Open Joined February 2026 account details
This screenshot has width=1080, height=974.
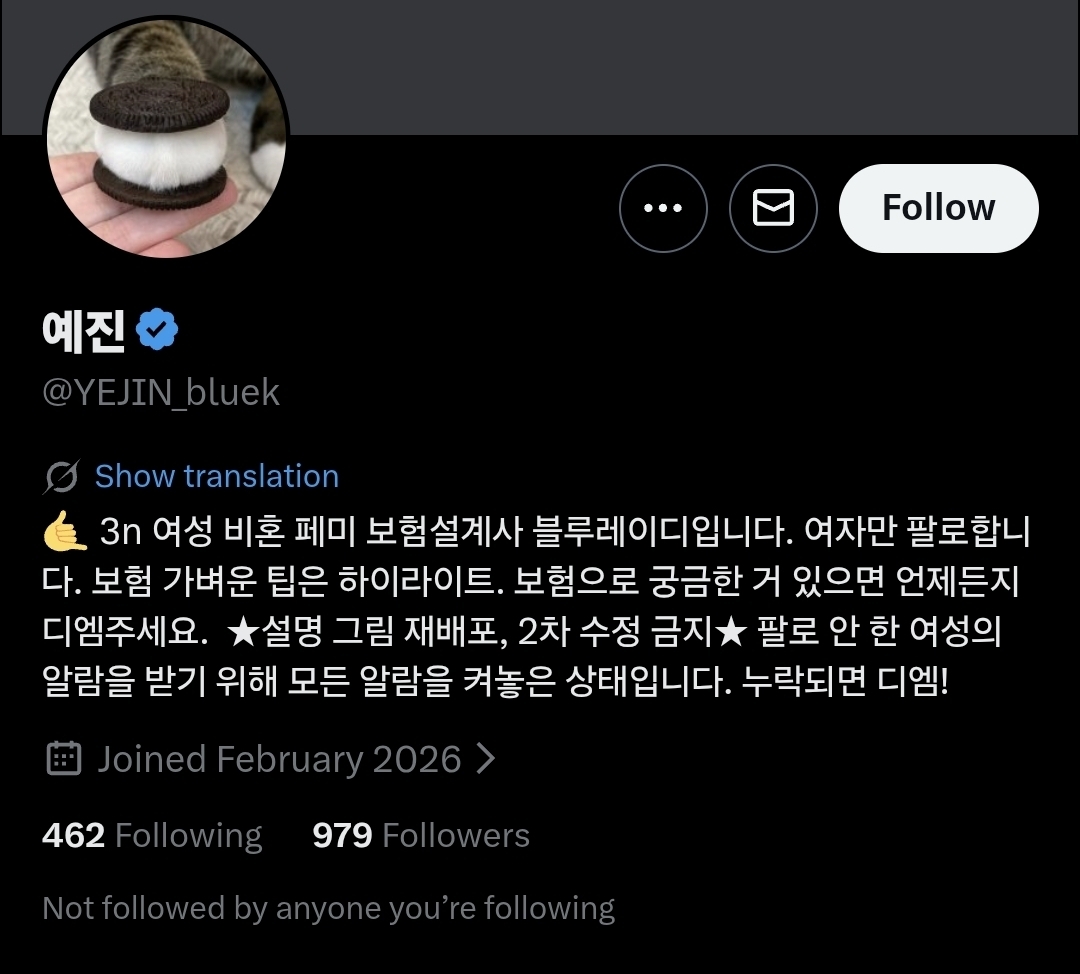(280, 759)
